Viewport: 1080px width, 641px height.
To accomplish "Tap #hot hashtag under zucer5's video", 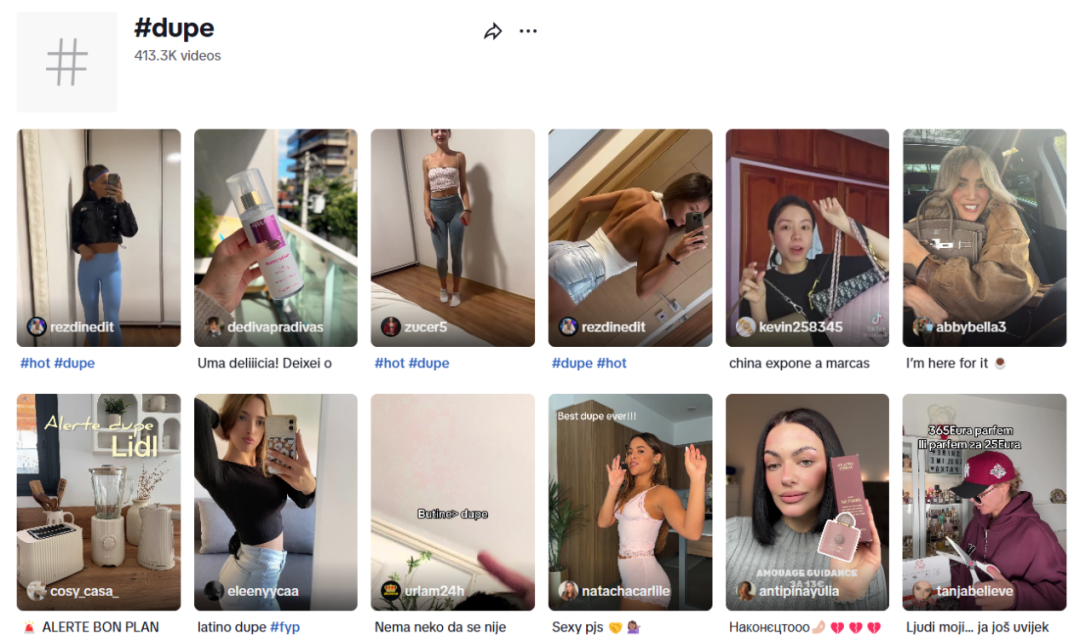I will (x=389, y=363).
